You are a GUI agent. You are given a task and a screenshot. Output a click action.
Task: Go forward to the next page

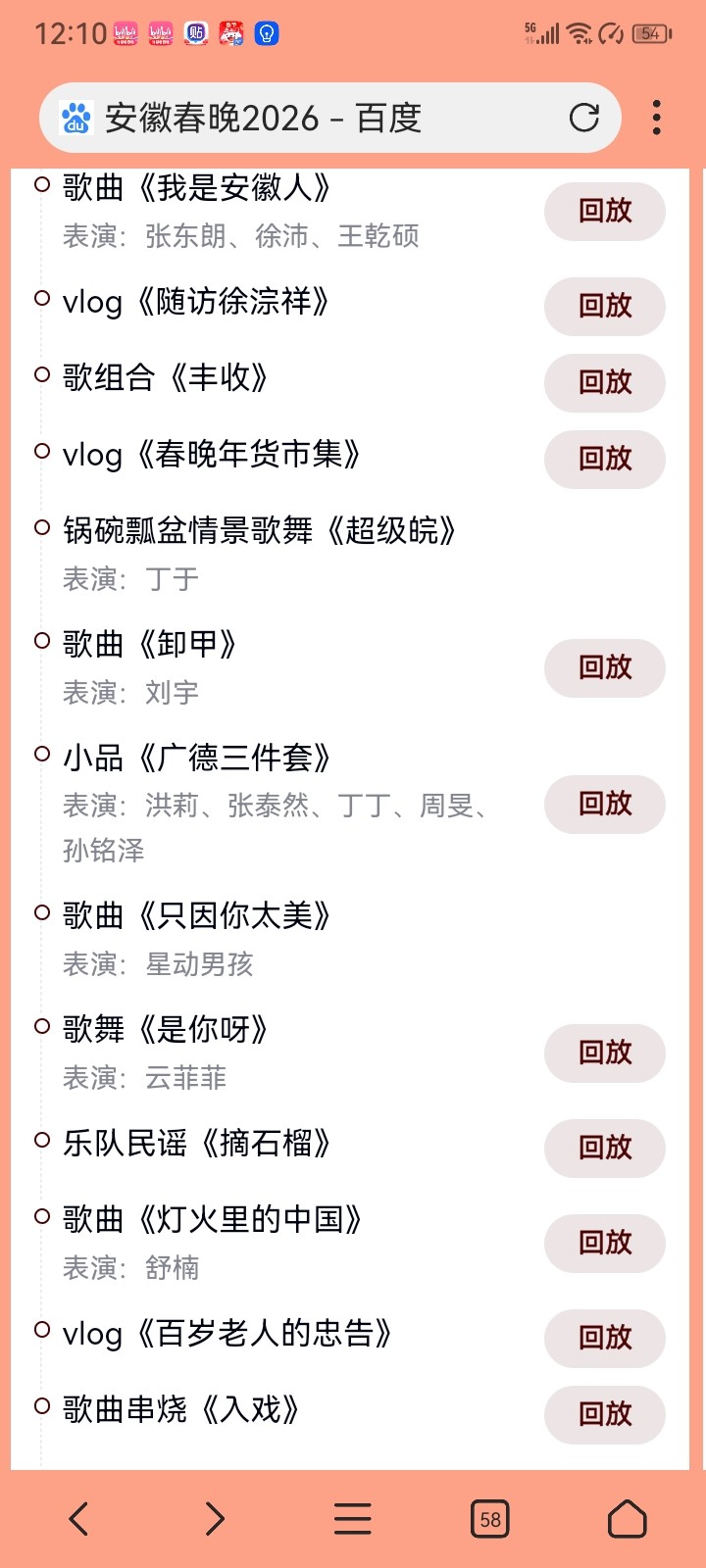click(x=215, y=1519)
